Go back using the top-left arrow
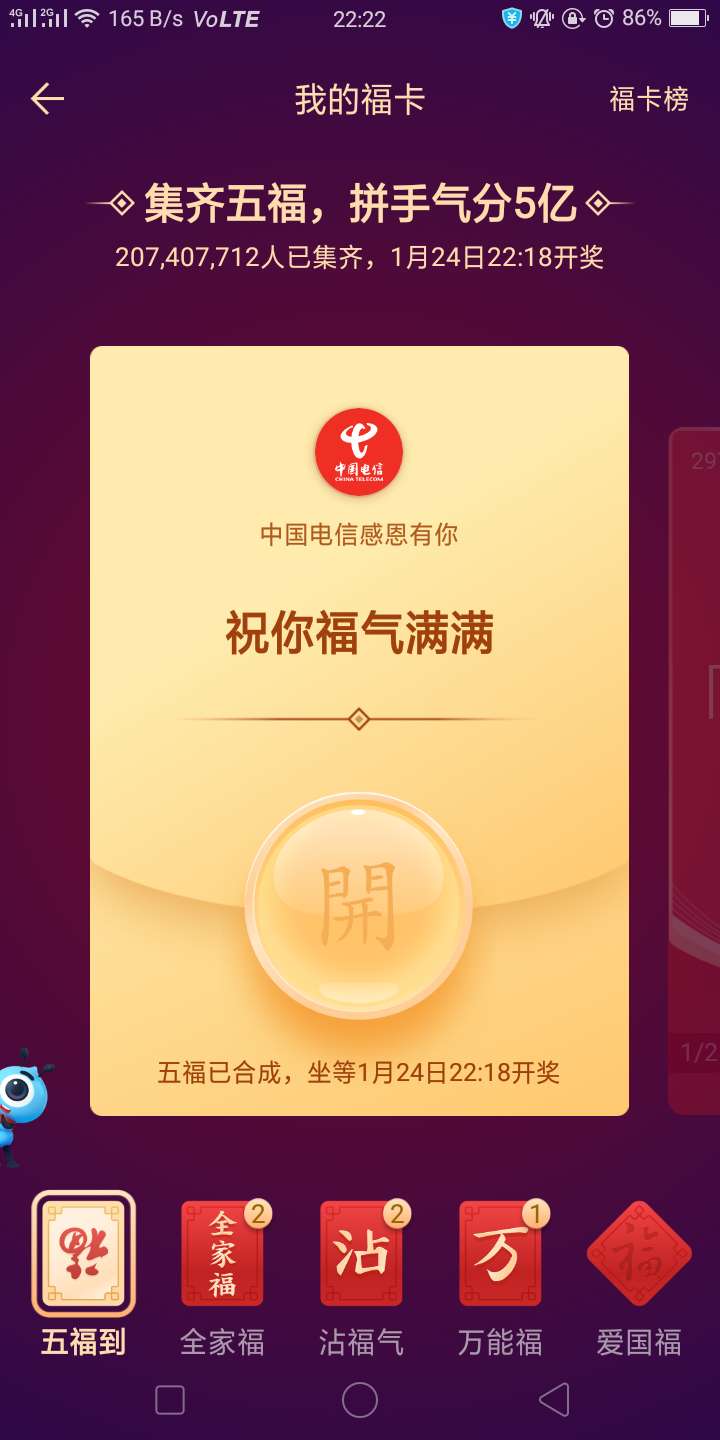 point(47,99)
